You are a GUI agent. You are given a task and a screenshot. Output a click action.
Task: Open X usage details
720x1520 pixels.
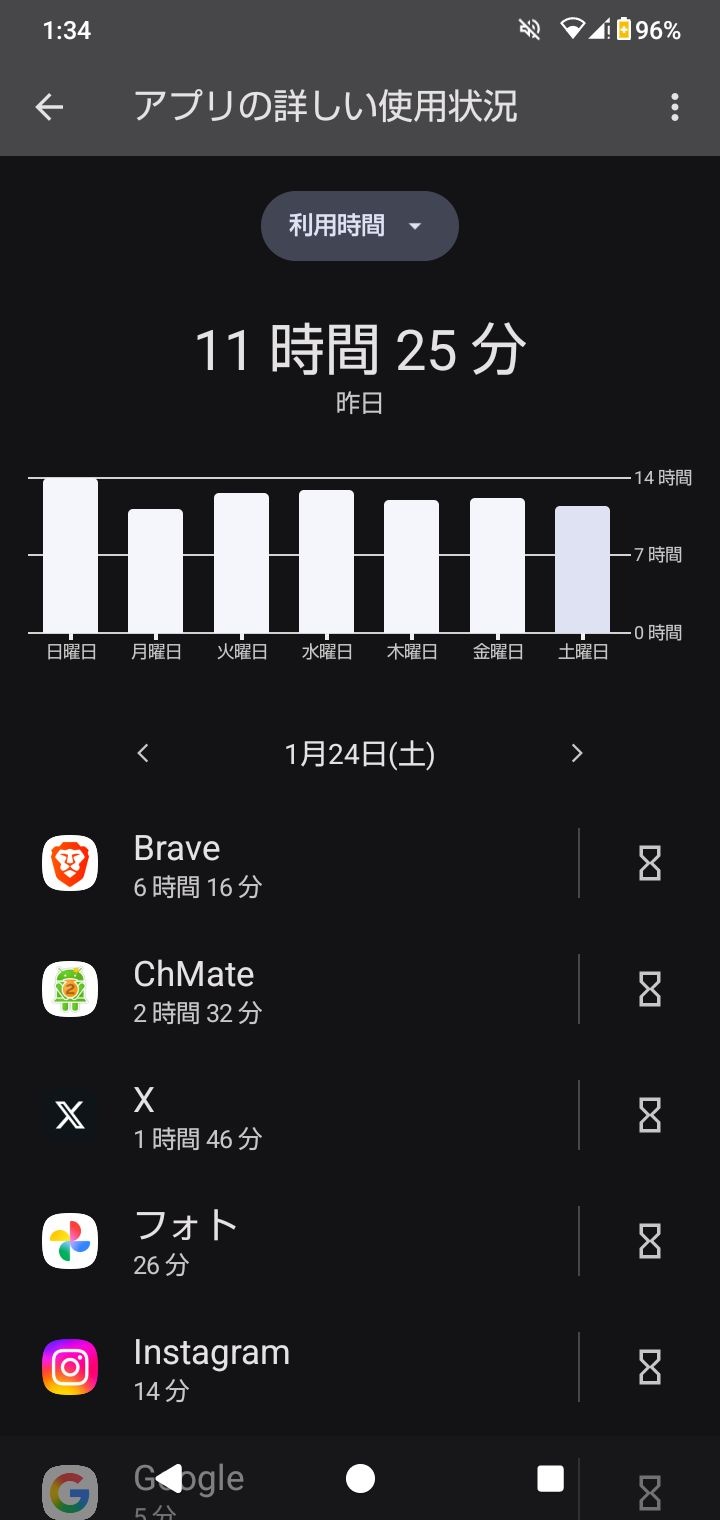click(300, 1116)
